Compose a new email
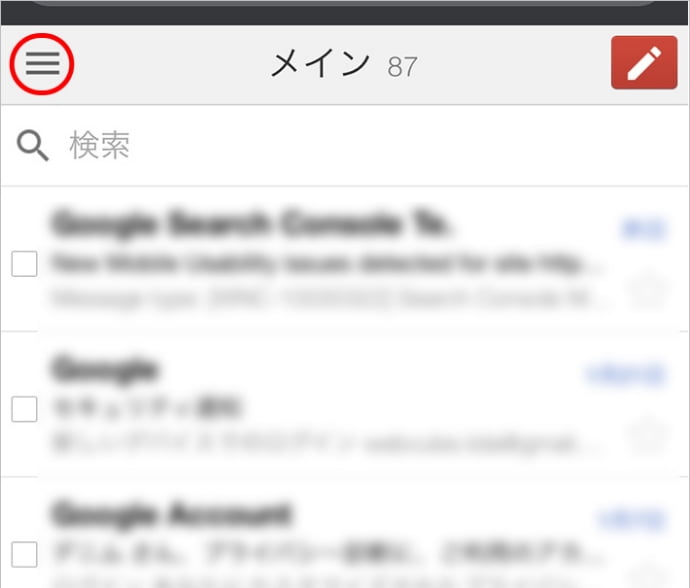 644,64
